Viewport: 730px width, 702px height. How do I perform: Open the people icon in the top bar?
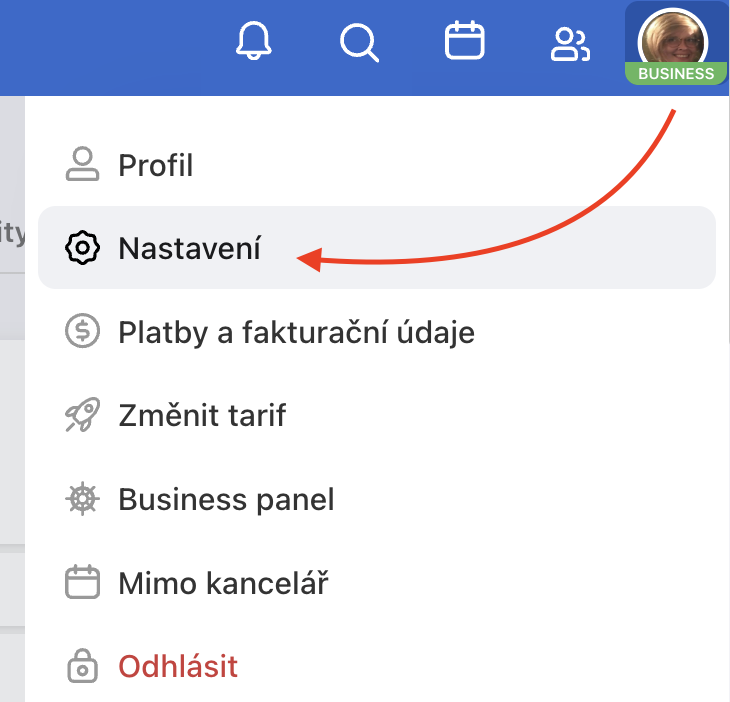[570, 43]
